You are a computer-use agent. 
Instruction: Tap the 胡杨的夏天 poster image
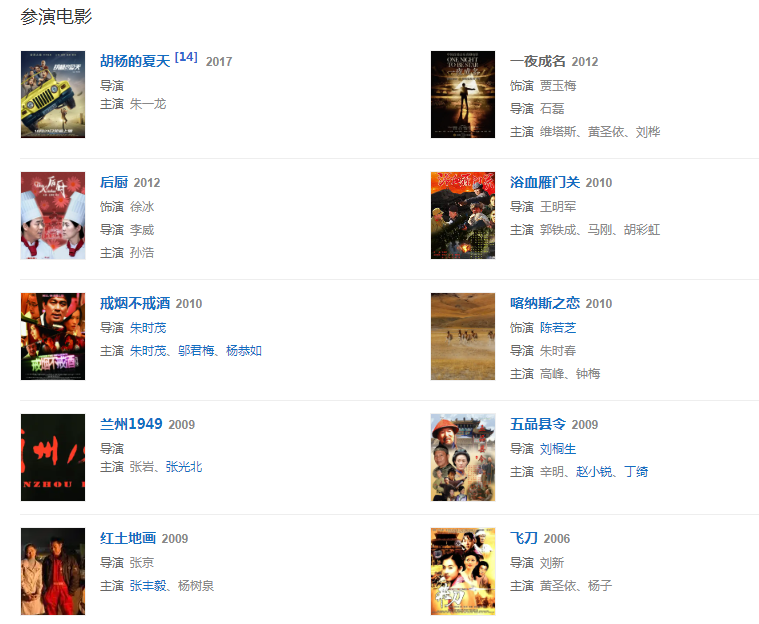[x=53, y=95]
